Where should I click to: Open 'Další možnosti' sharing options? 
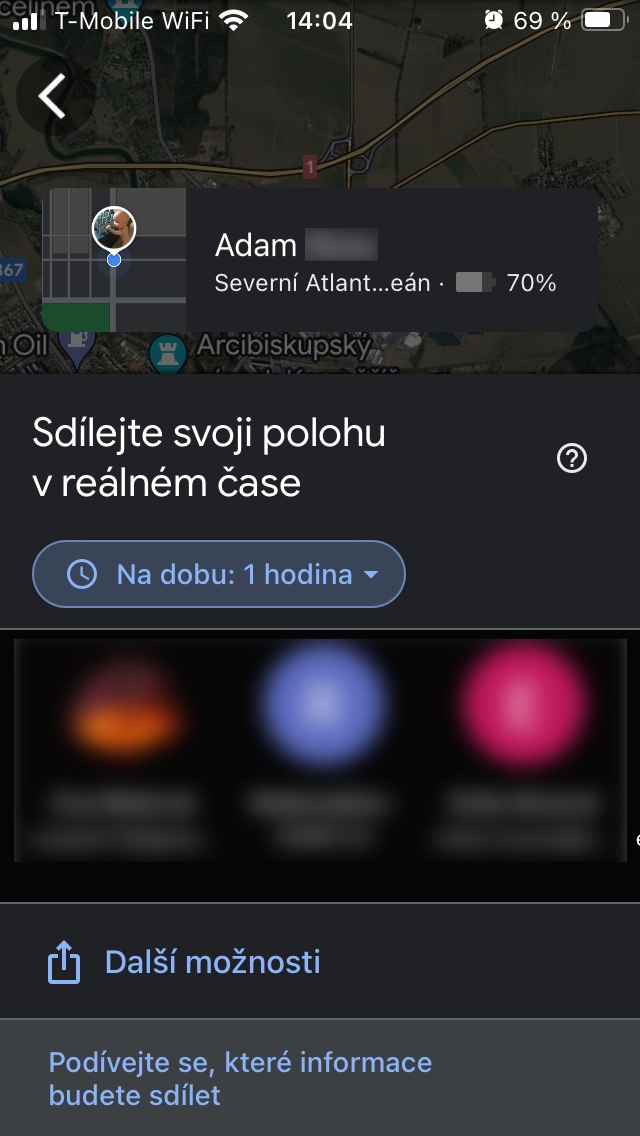click(x=212, y=962)
